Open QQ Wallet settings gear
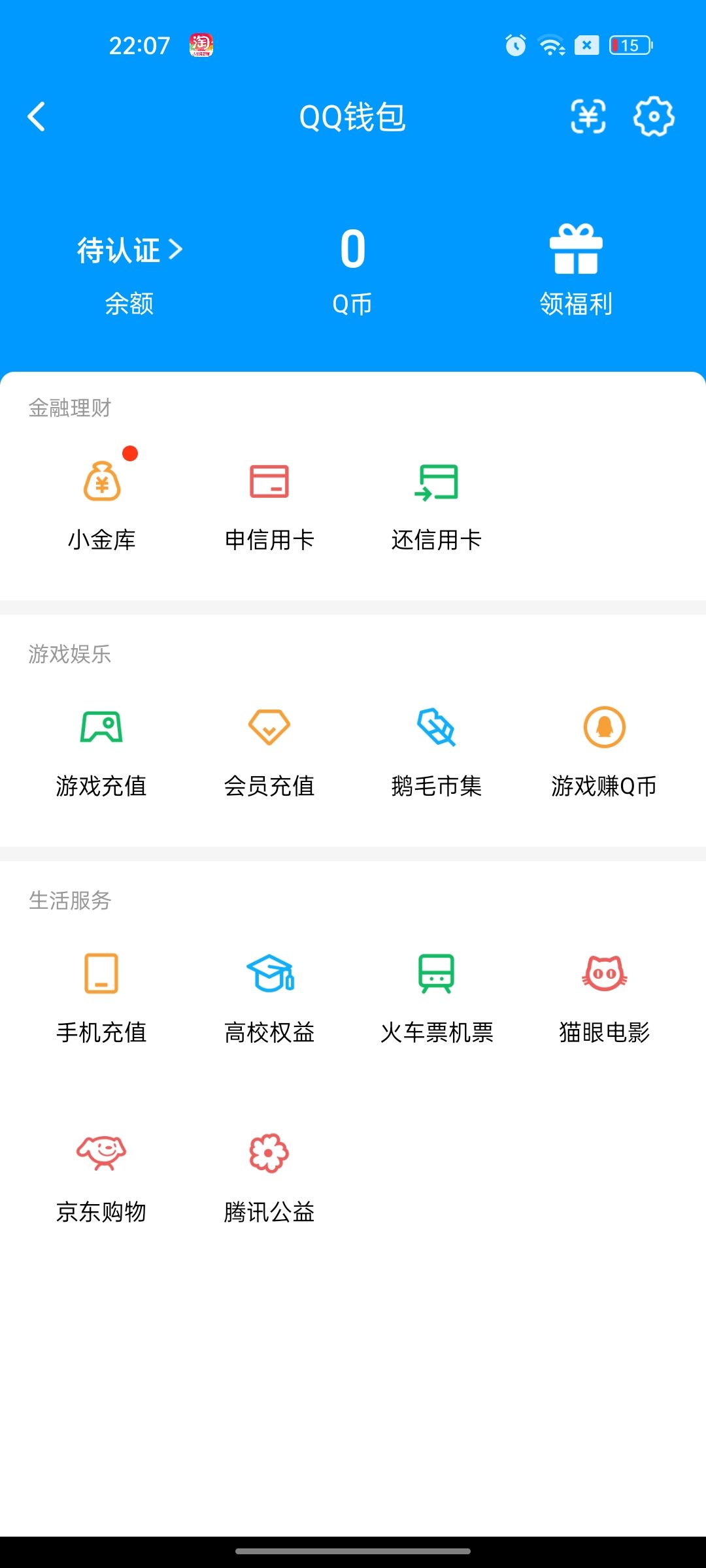706x1568 pixels. (654, 117)
